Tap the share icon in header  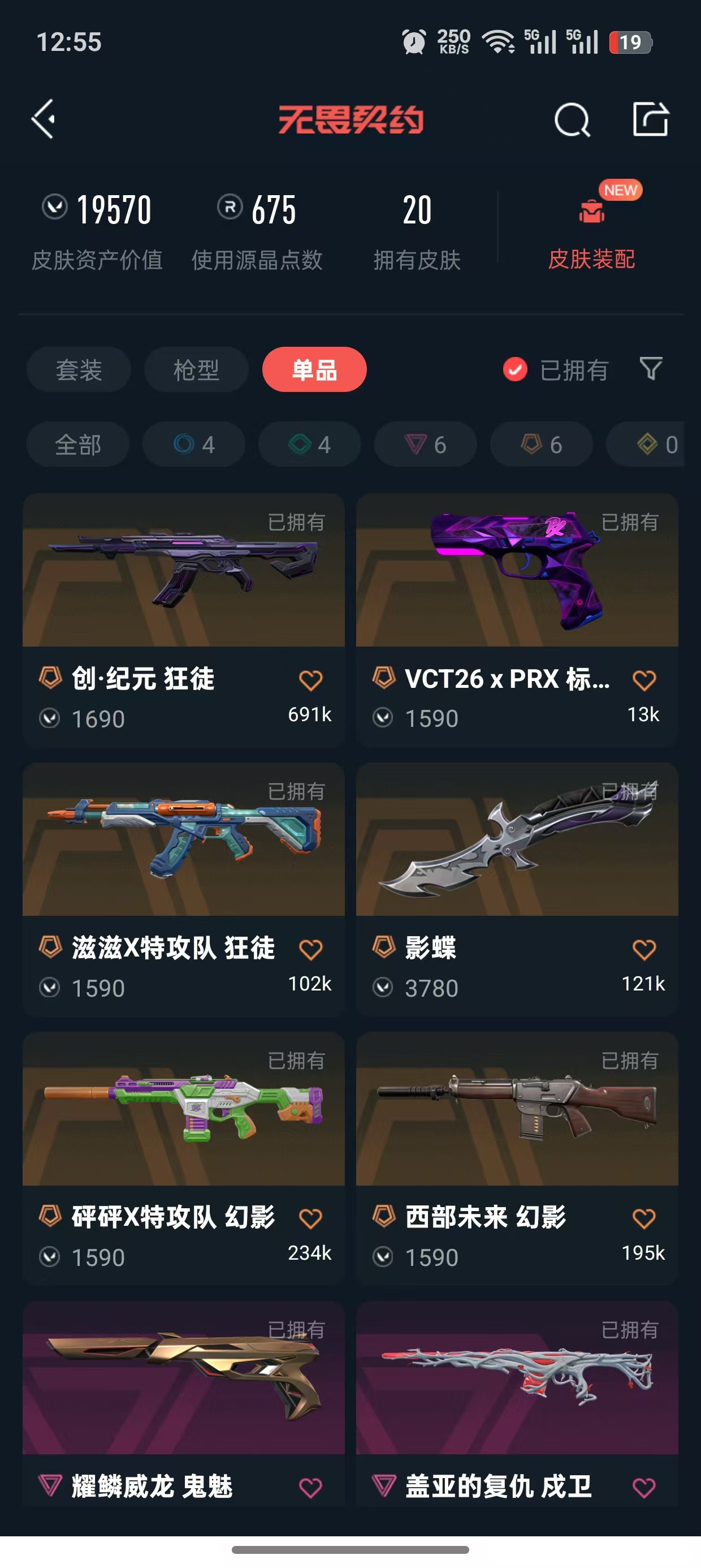point(651,119)
